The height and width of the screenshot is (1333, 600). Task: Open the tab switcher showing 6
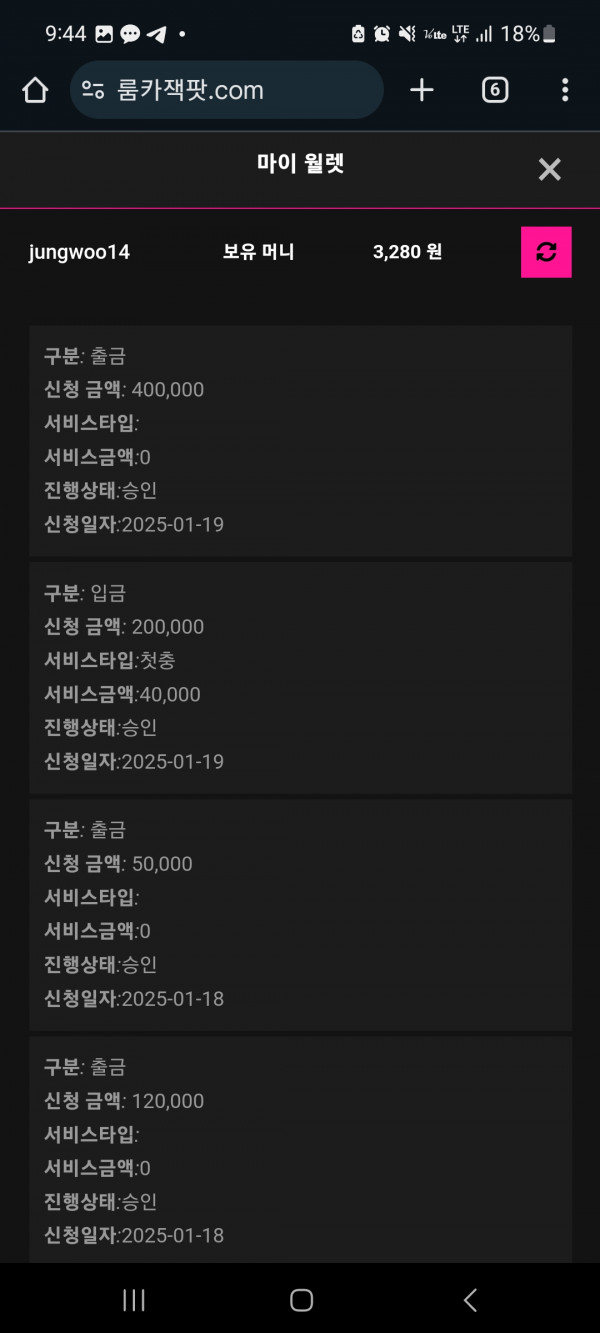tap(495, 90)
